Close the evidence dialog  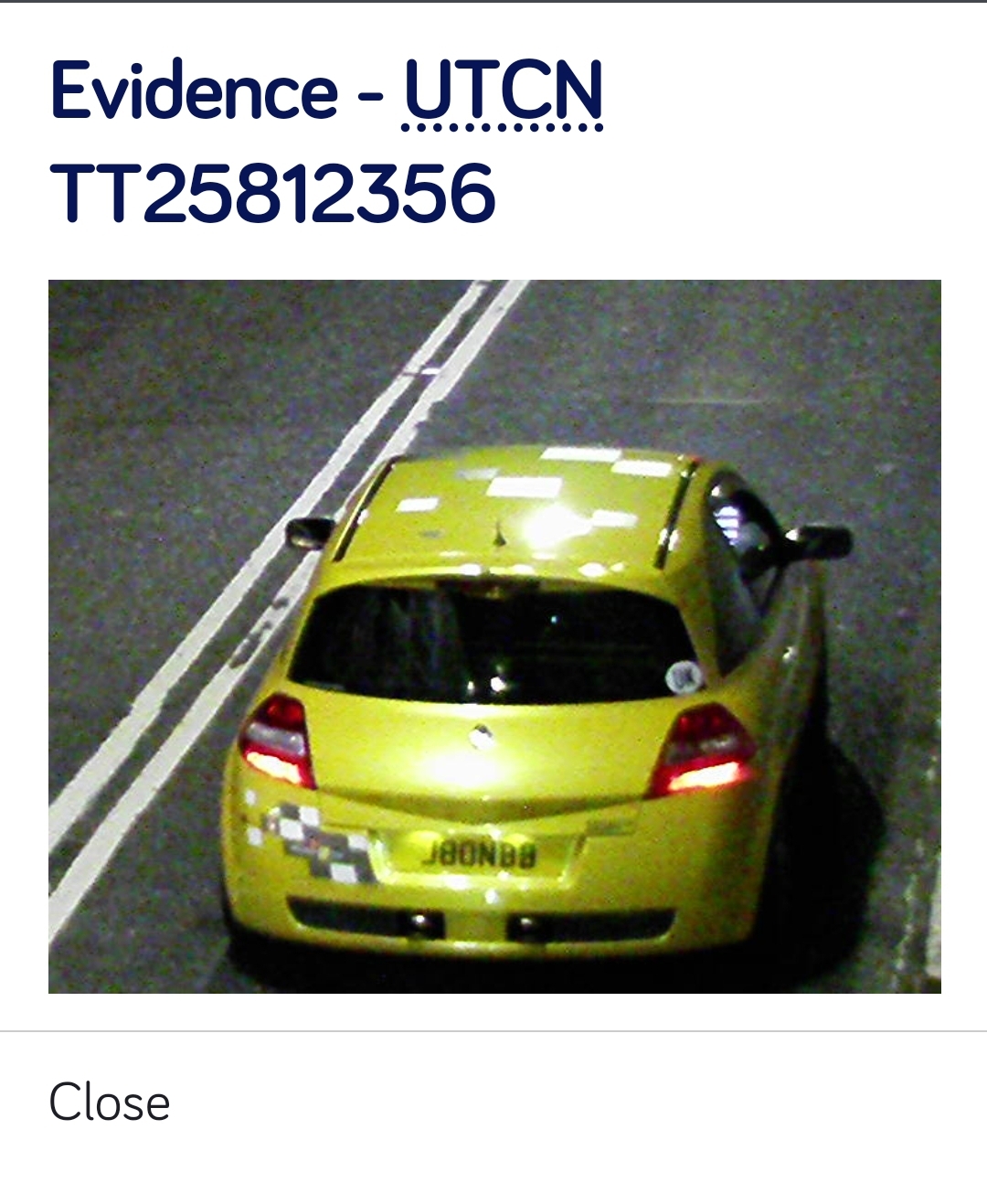click(x=110, y=1103)
